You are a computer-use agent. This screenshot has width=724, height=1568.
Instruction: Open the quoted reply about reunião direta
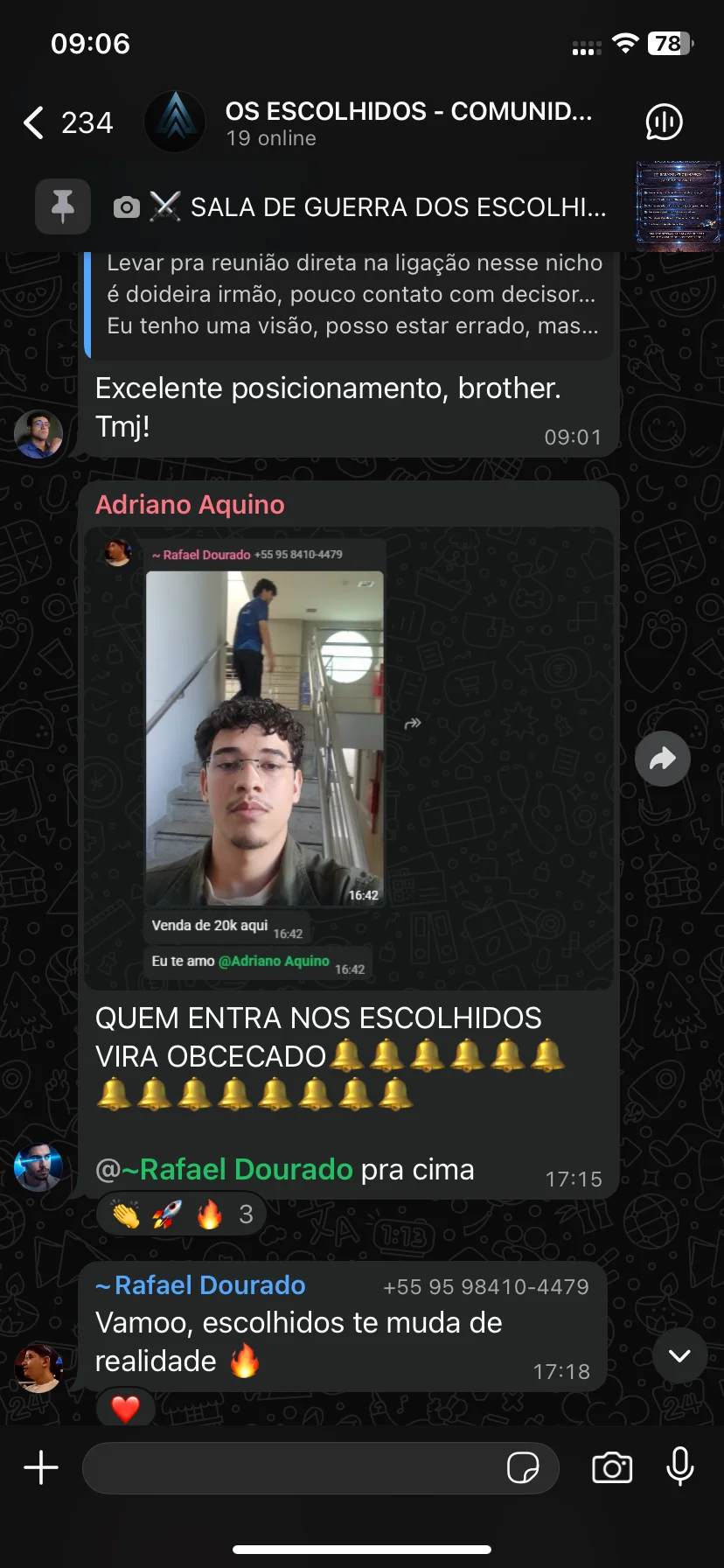click(350, 295)
